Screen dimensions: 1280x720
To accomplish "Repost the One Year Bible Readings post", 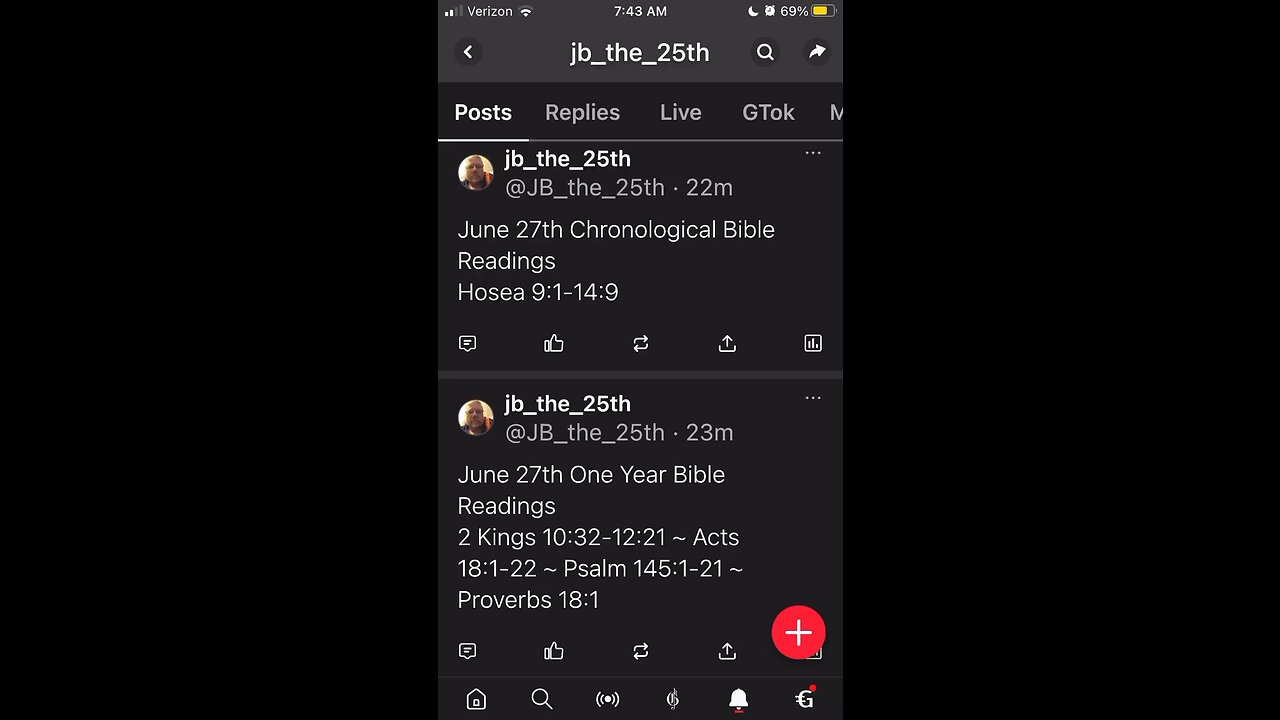I will [641, 651].
